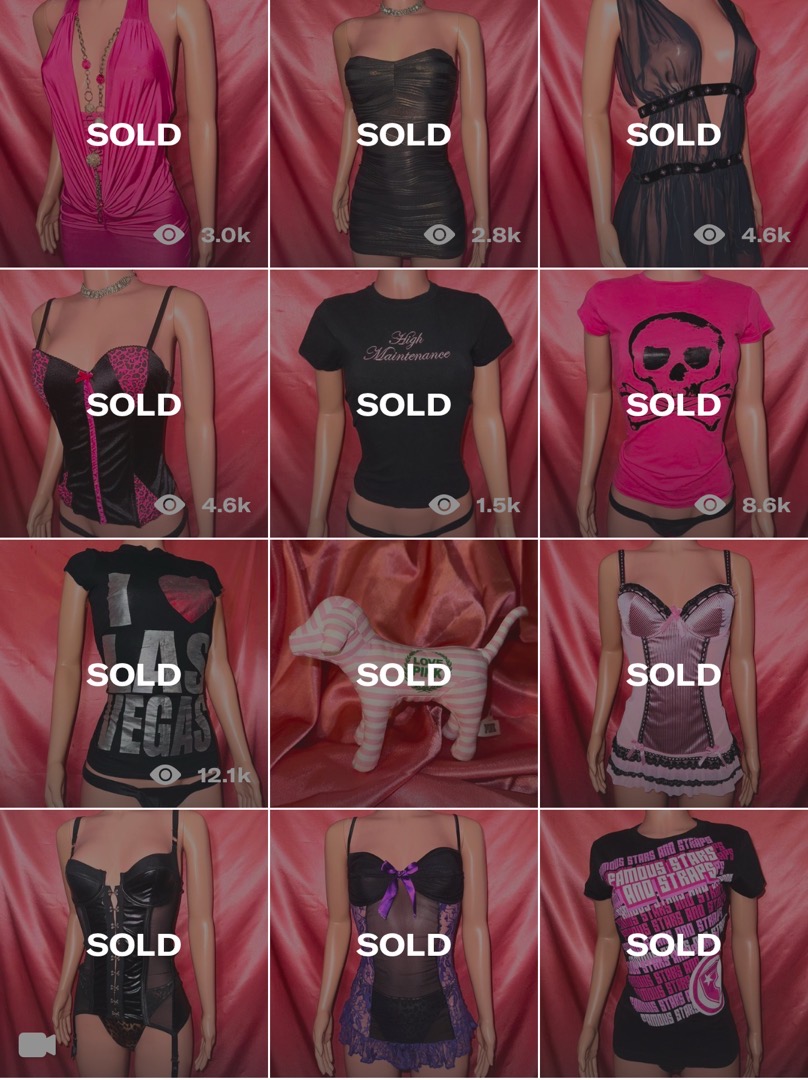Open the black and pink leopard corset listing
The image size is (808, 1080).
click(x=134, y=403)
